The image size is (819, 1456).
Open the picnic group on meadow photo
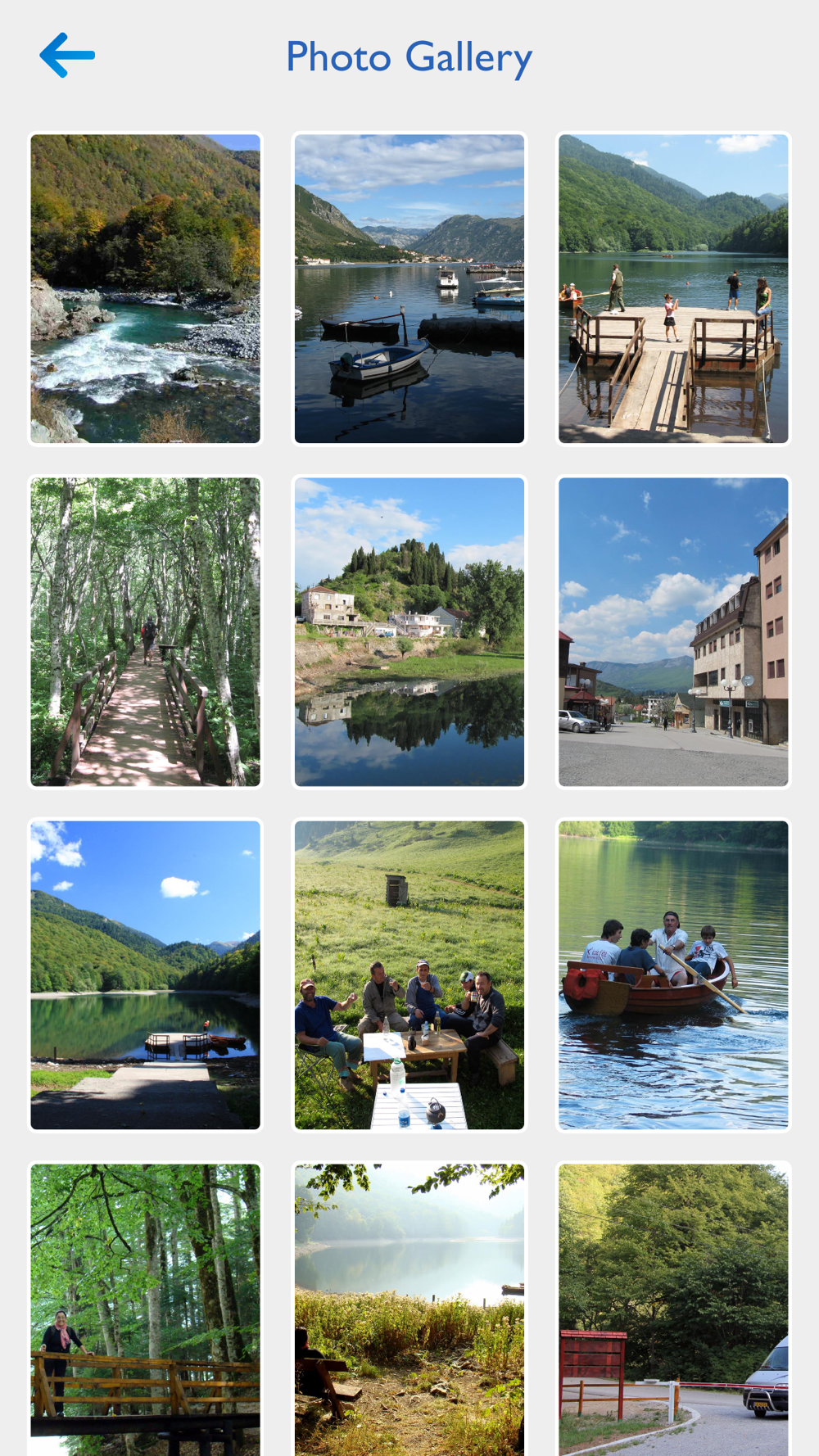(x=409, y=975)
